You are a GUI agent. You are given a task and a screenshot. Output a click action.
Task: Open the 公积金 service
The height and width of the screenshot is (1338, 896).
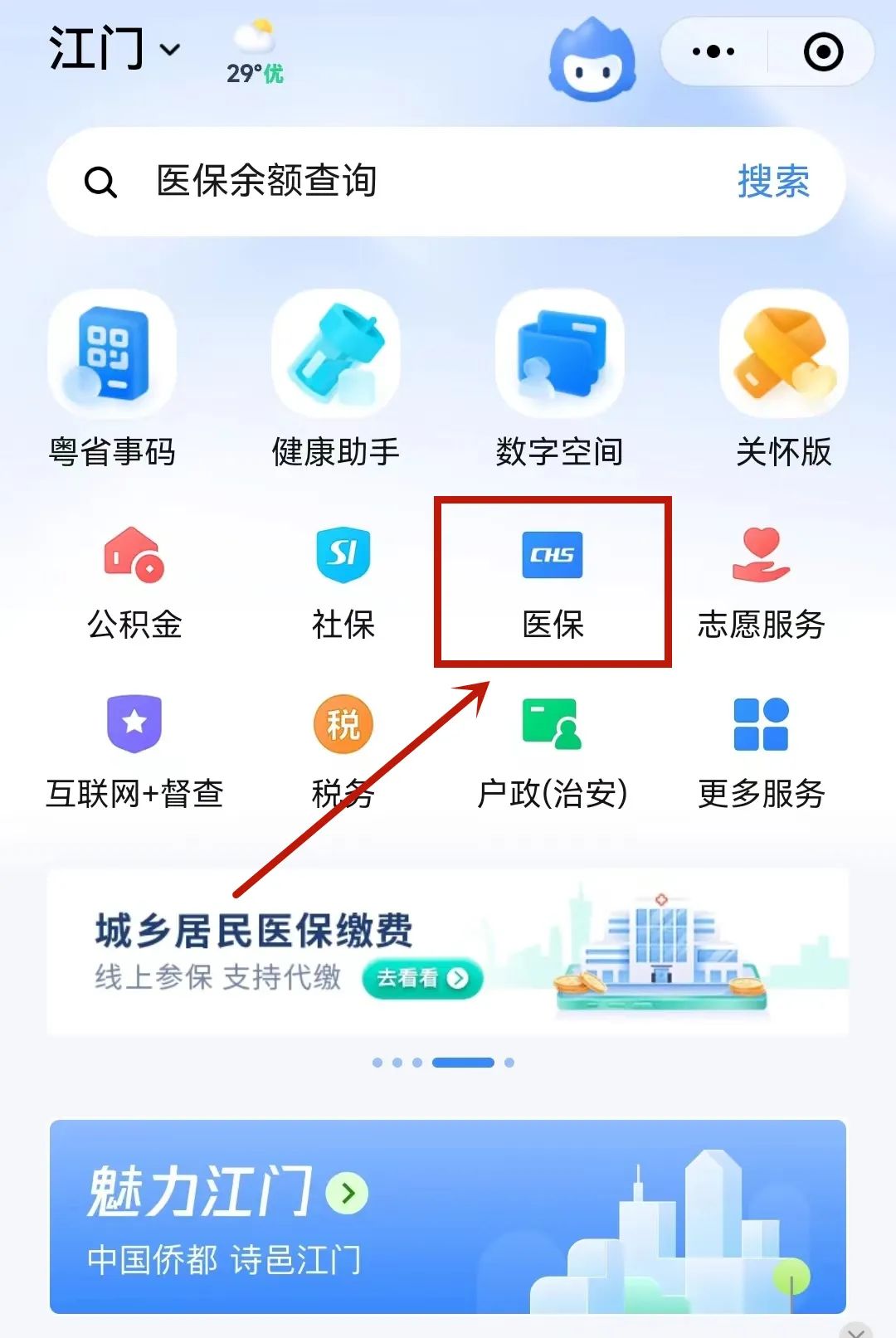coord(134,581)
